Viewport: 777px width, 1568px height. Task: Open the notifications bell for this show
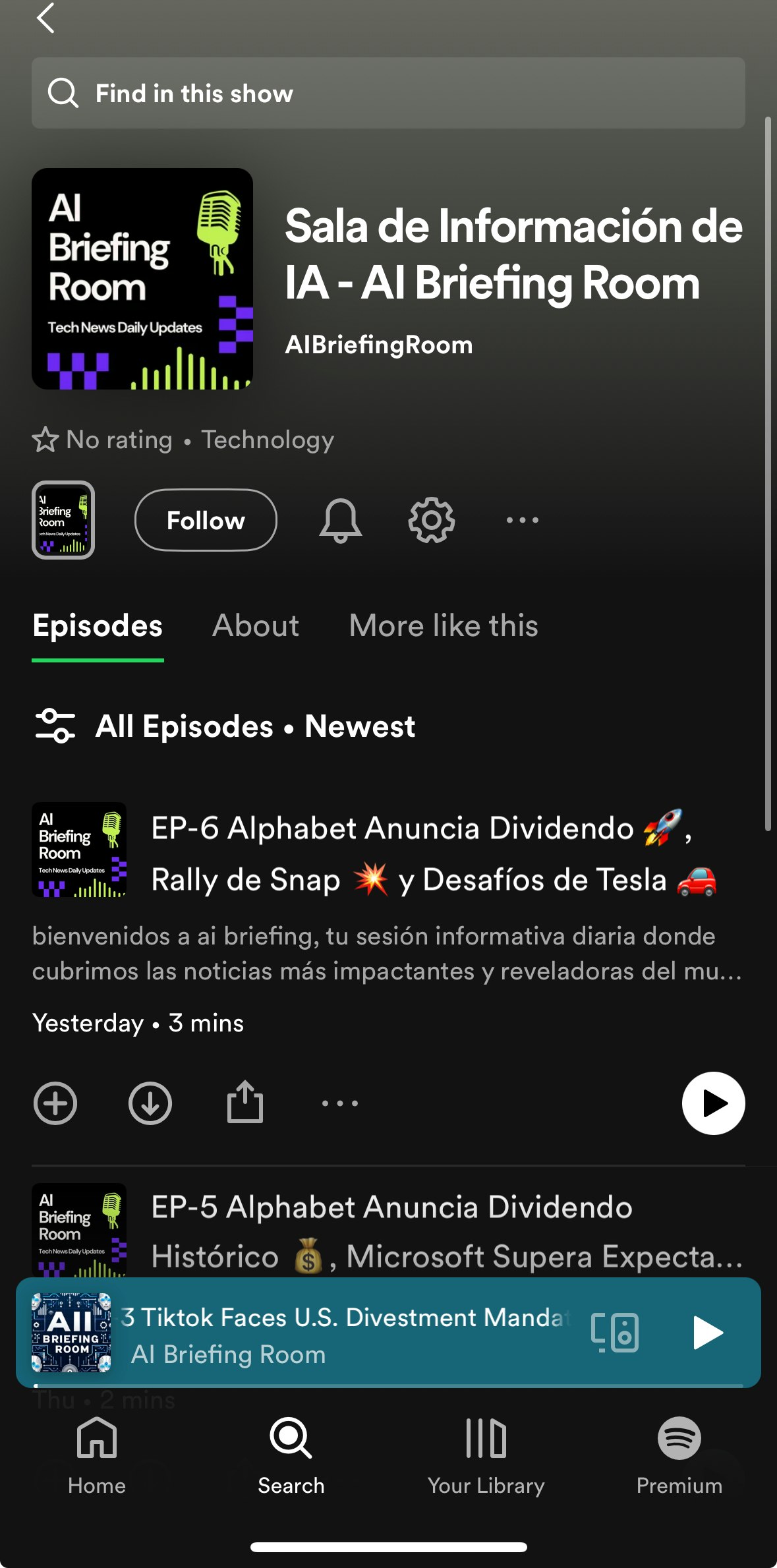[x=340, y=520]
